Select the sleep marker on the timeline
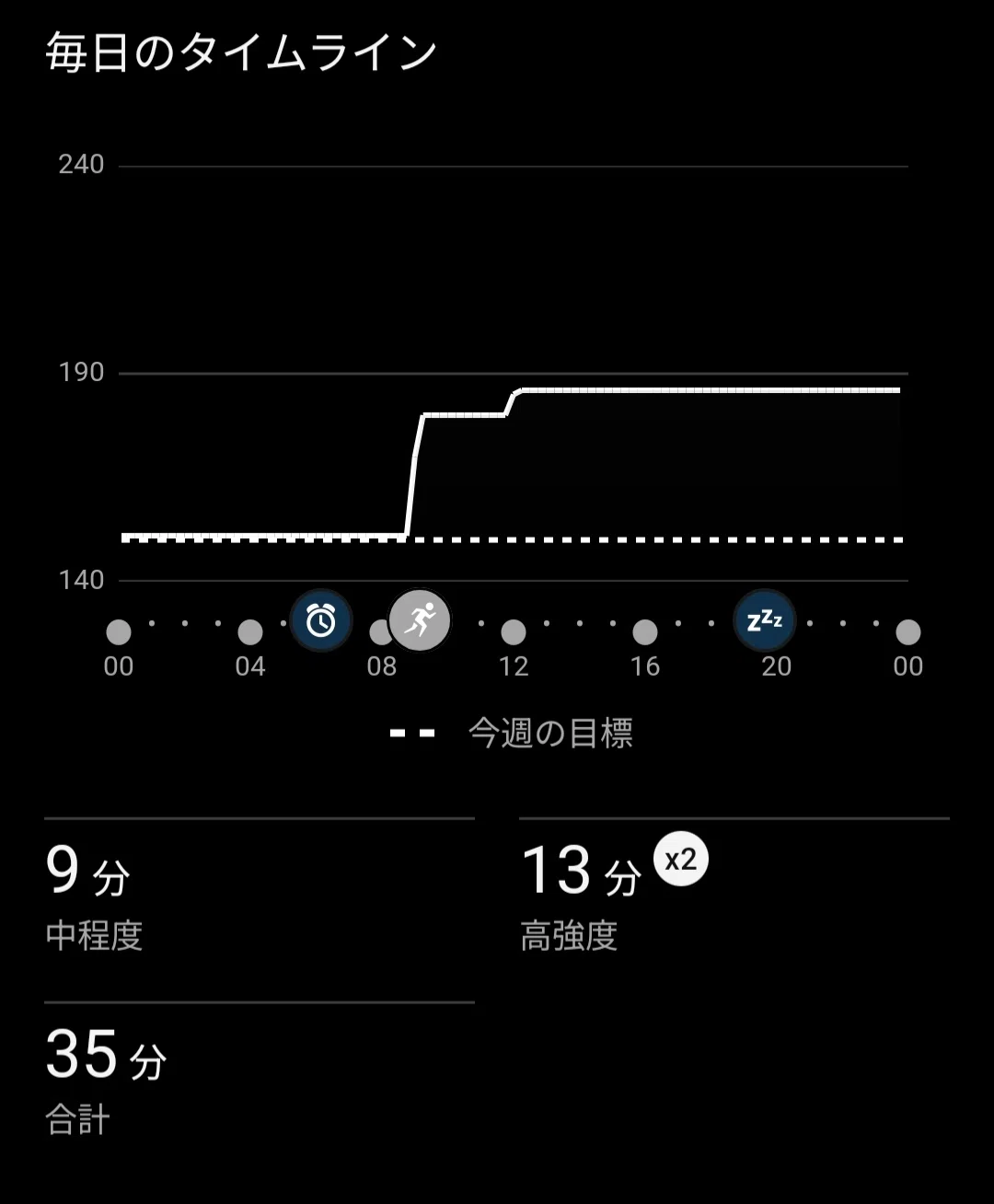This screenshot has width=994, height=1204. [764, 620]
